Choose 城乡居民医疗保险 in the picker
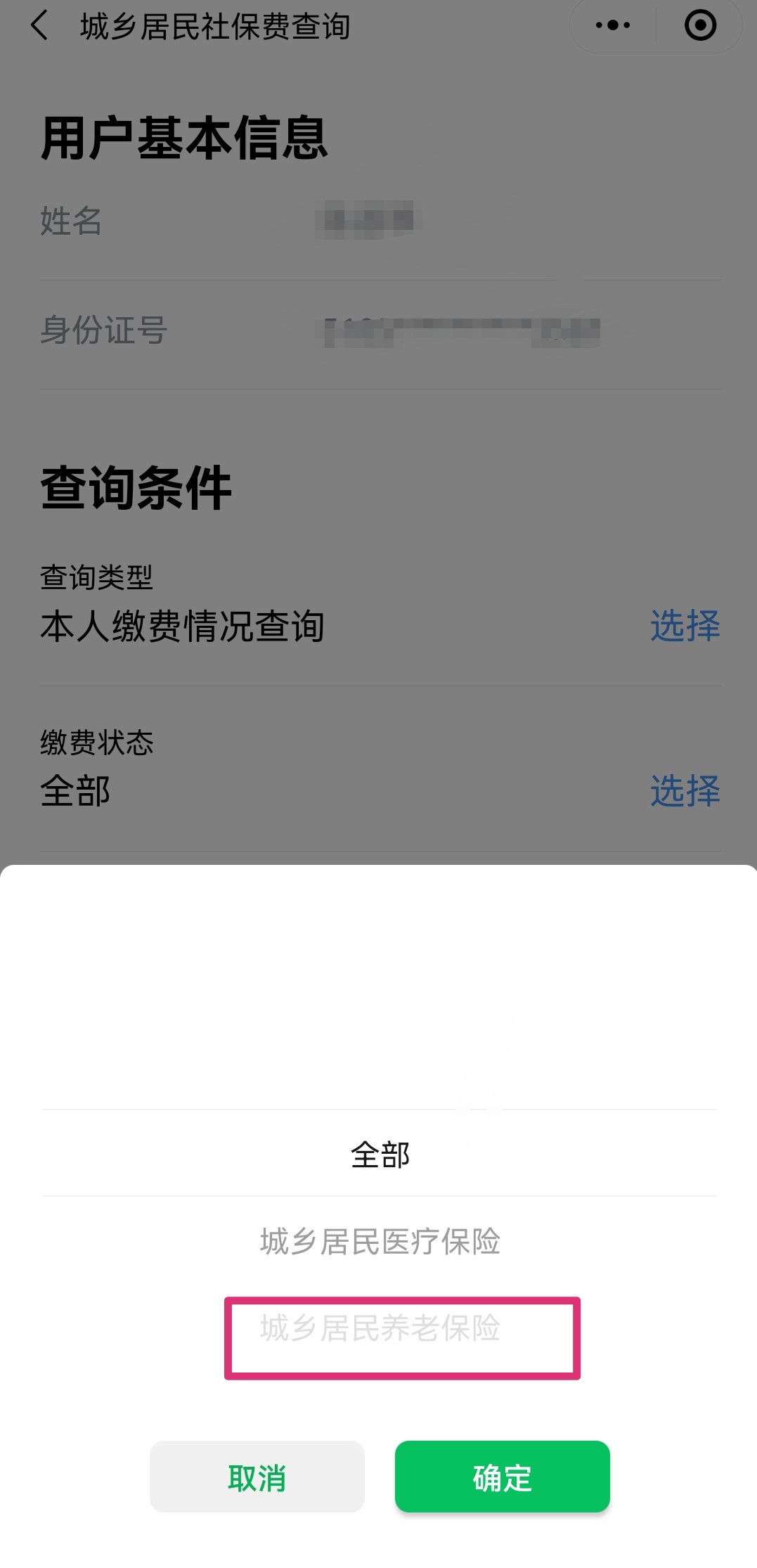Screen dimensions: 757x1568 tap(380, 1241)
